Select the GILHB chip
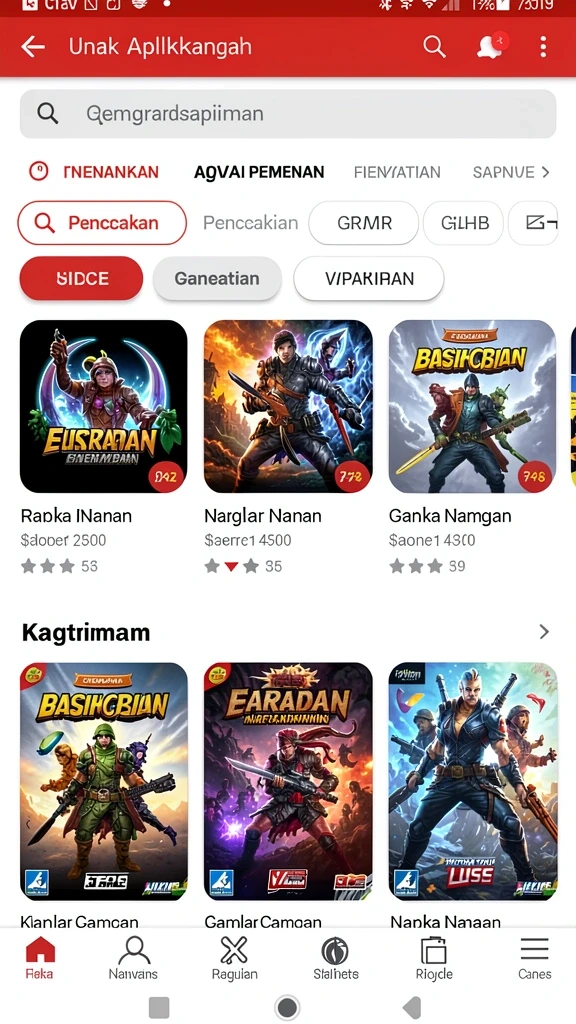Image resolution: width=576 pixels, height=1024 pixels. pos(464,223)
